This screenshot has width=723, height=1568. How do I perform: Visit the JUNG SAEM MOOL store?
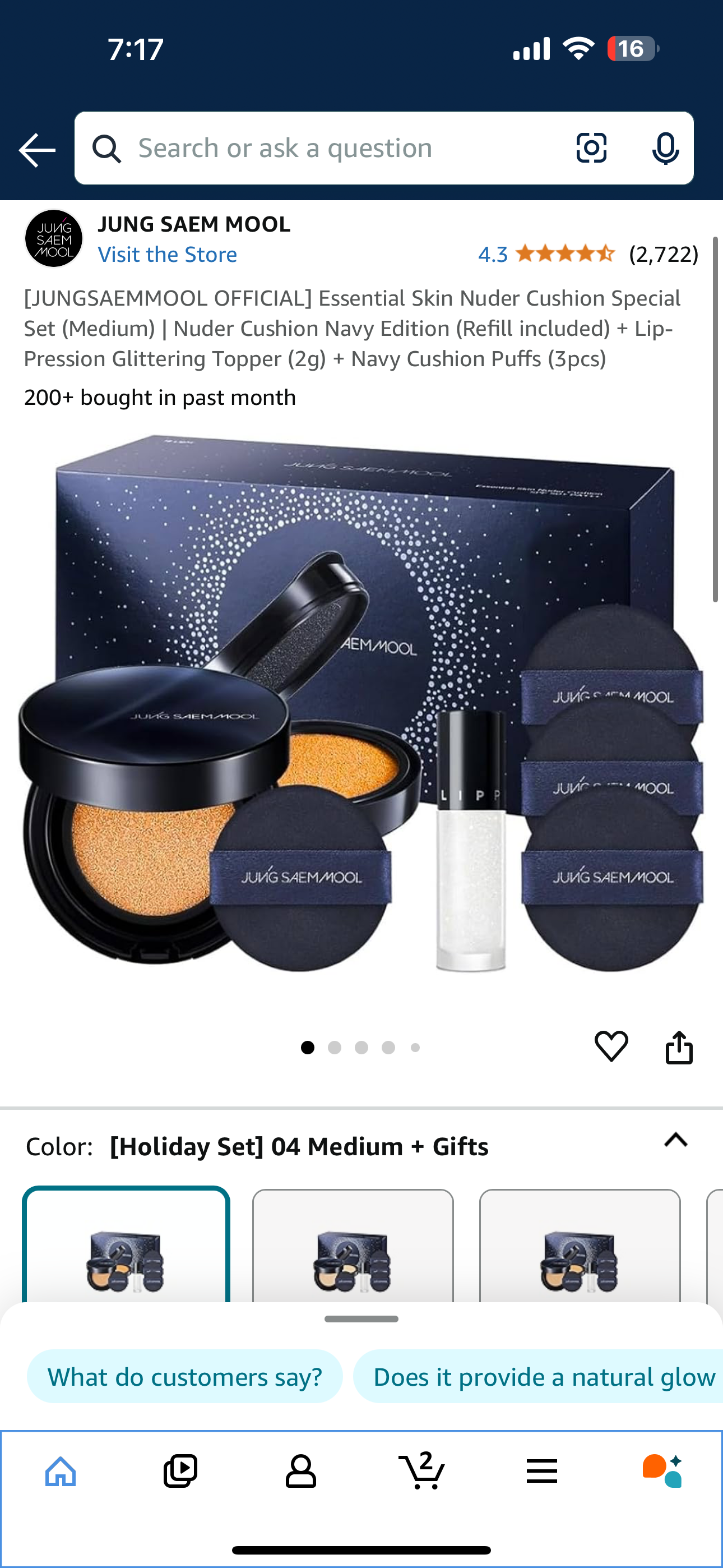pos(168,255)
